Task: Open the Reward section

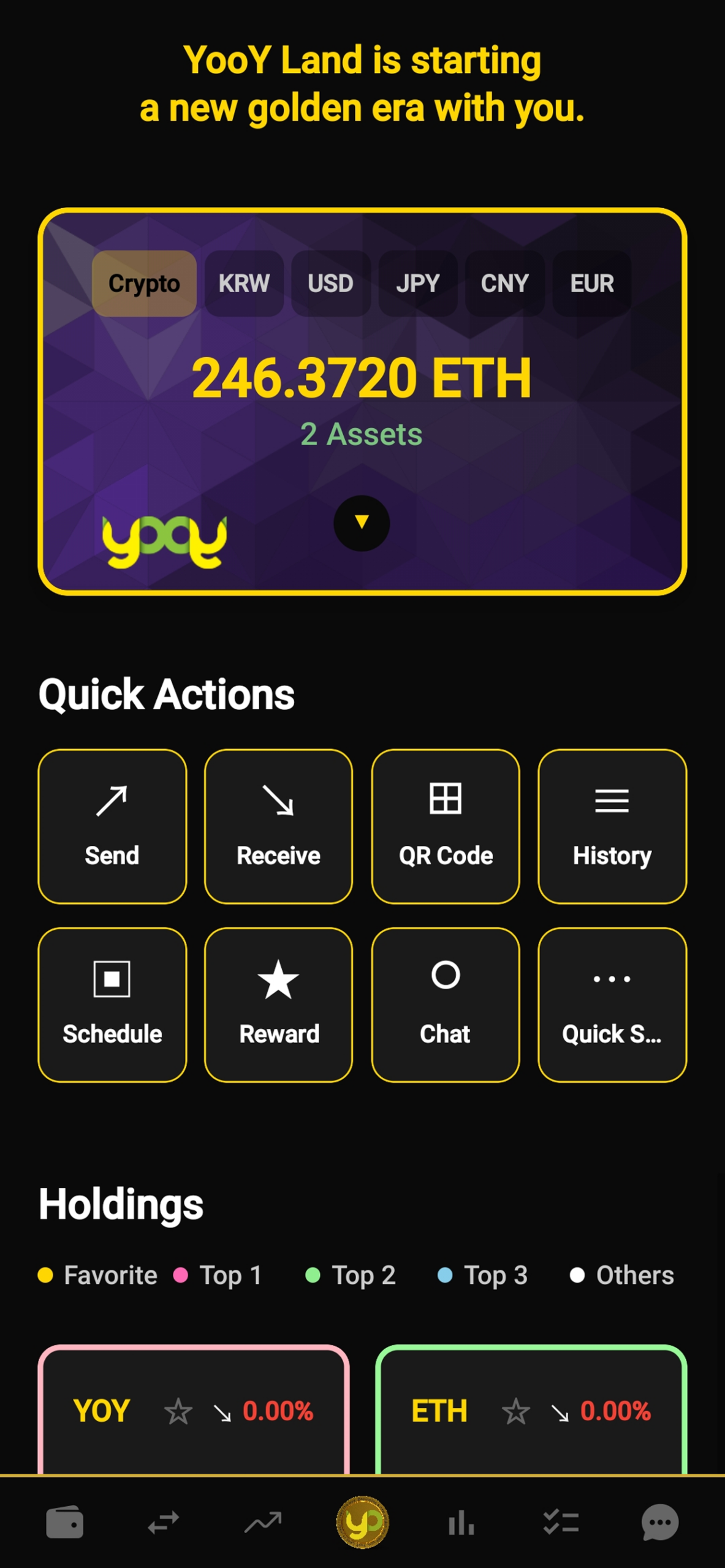Action: click(x=278, y=1005)
